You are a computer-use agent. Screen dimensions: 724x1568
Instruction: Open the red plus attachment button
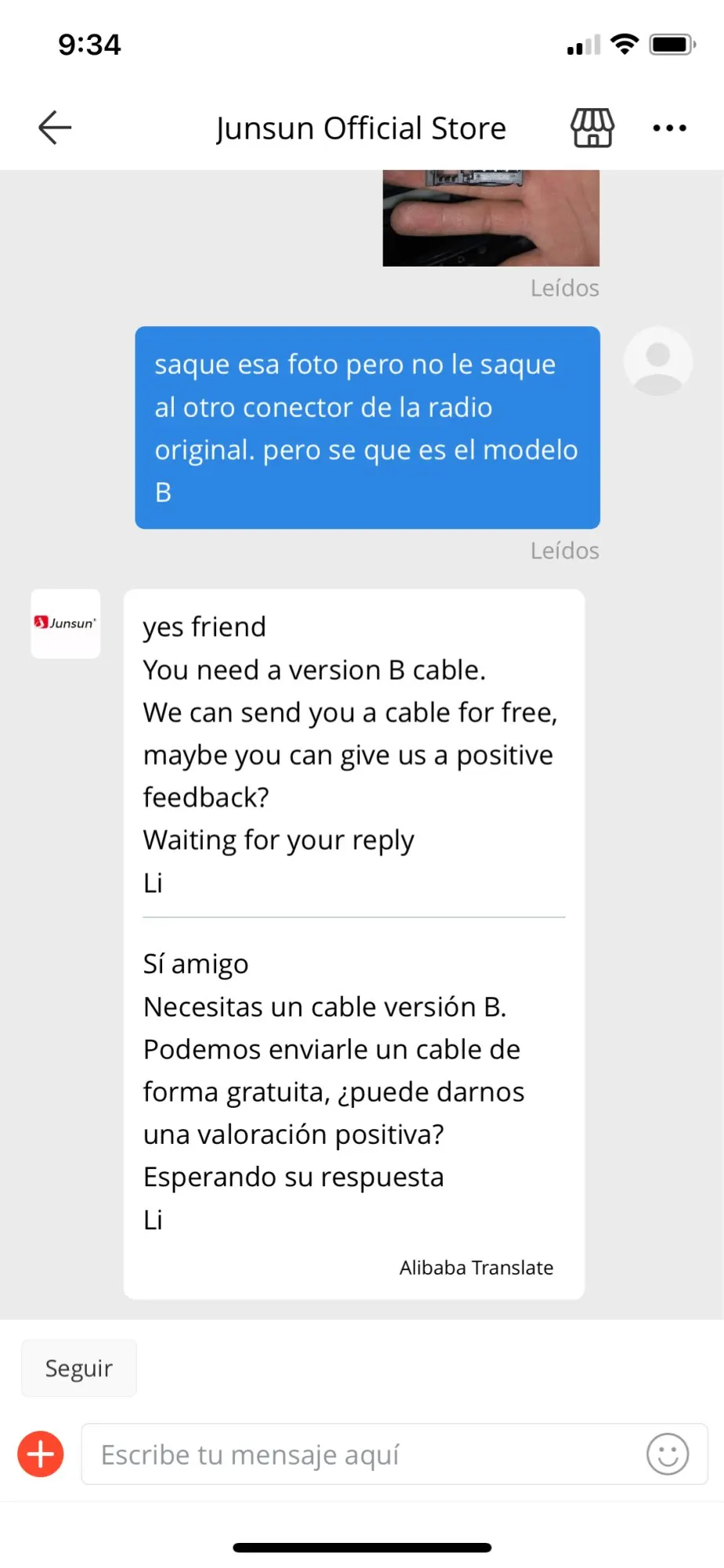pyautogui.click(x=41, y=1454)
